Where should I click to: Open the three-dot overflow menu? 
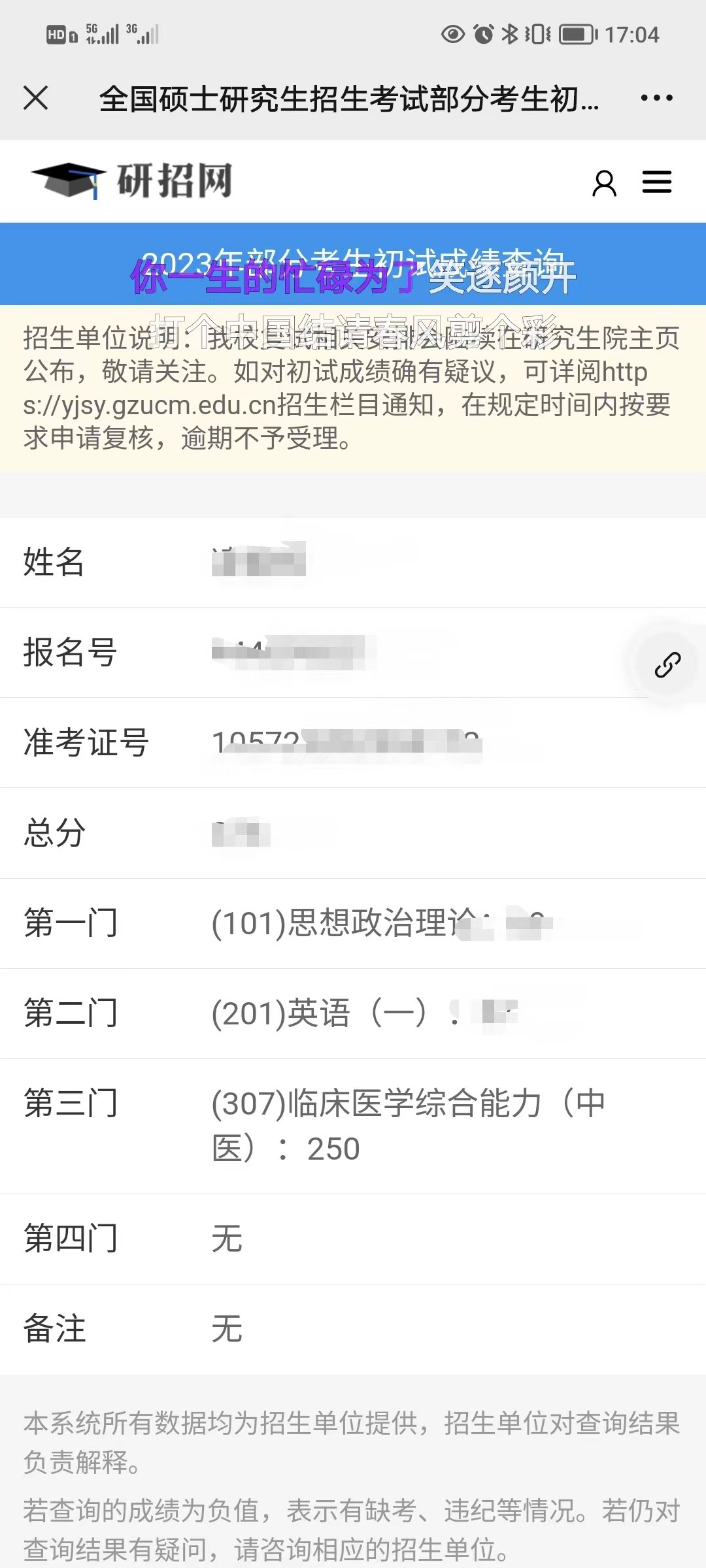click(x=656, y=98)
